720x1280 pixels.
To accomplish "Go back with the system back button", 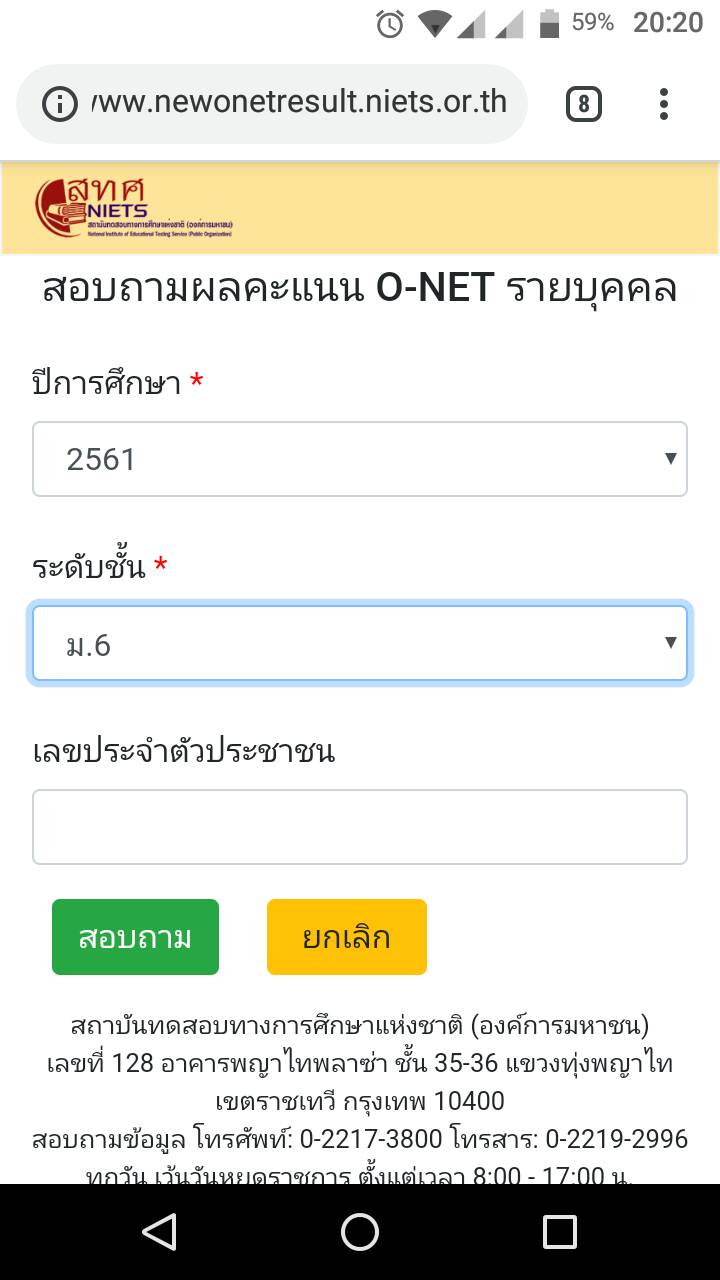I will click(160, 1232).
